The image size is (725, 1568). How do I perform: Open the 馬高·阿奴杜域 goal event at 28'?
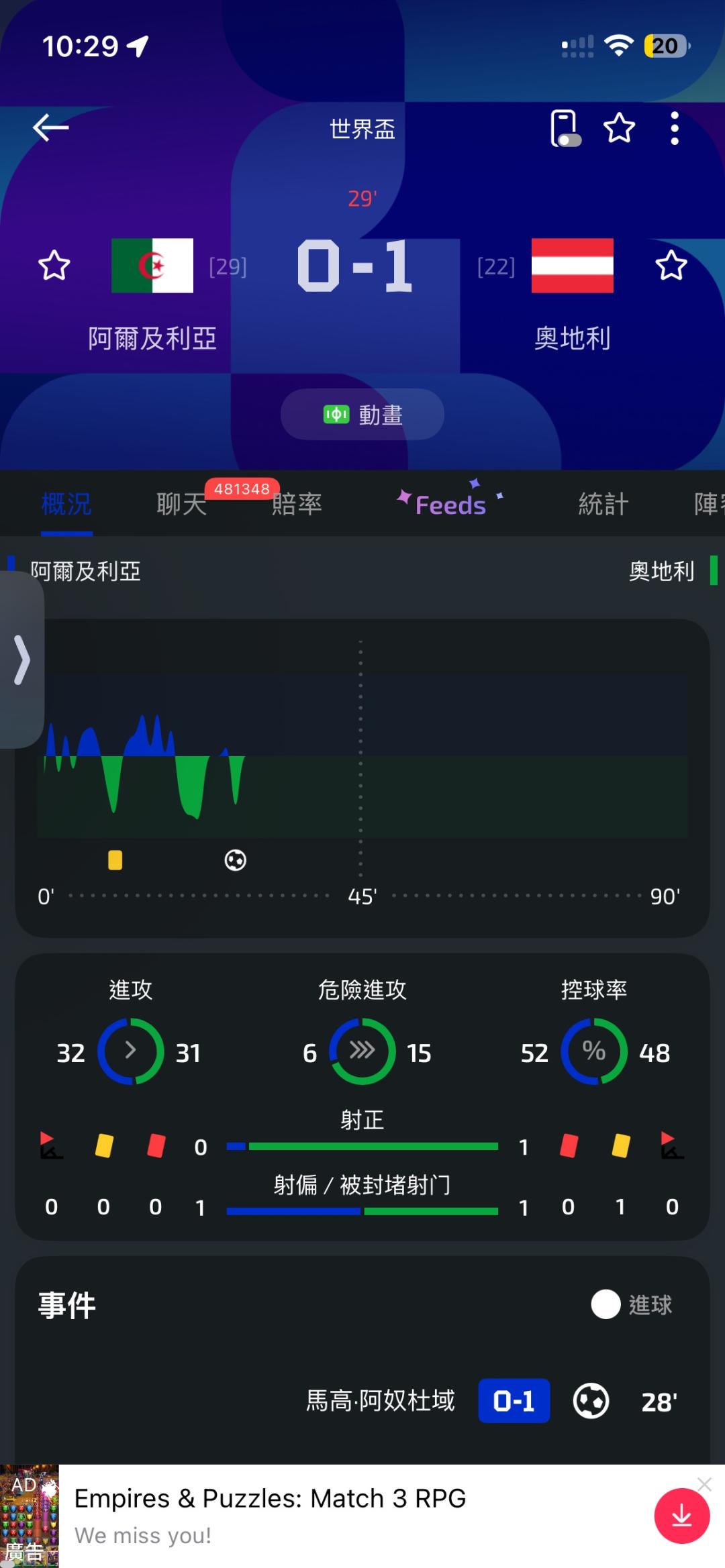click(492, 1401)
